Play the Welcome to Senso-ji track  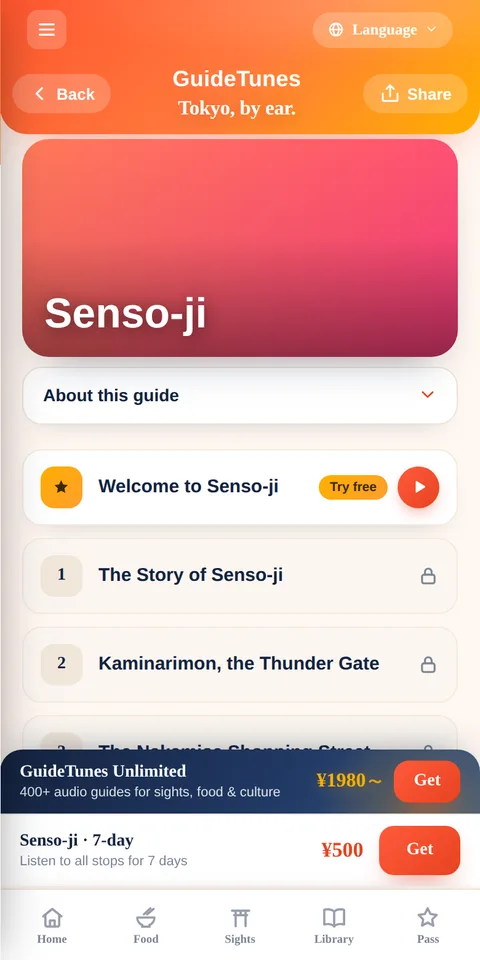(418, 487)
